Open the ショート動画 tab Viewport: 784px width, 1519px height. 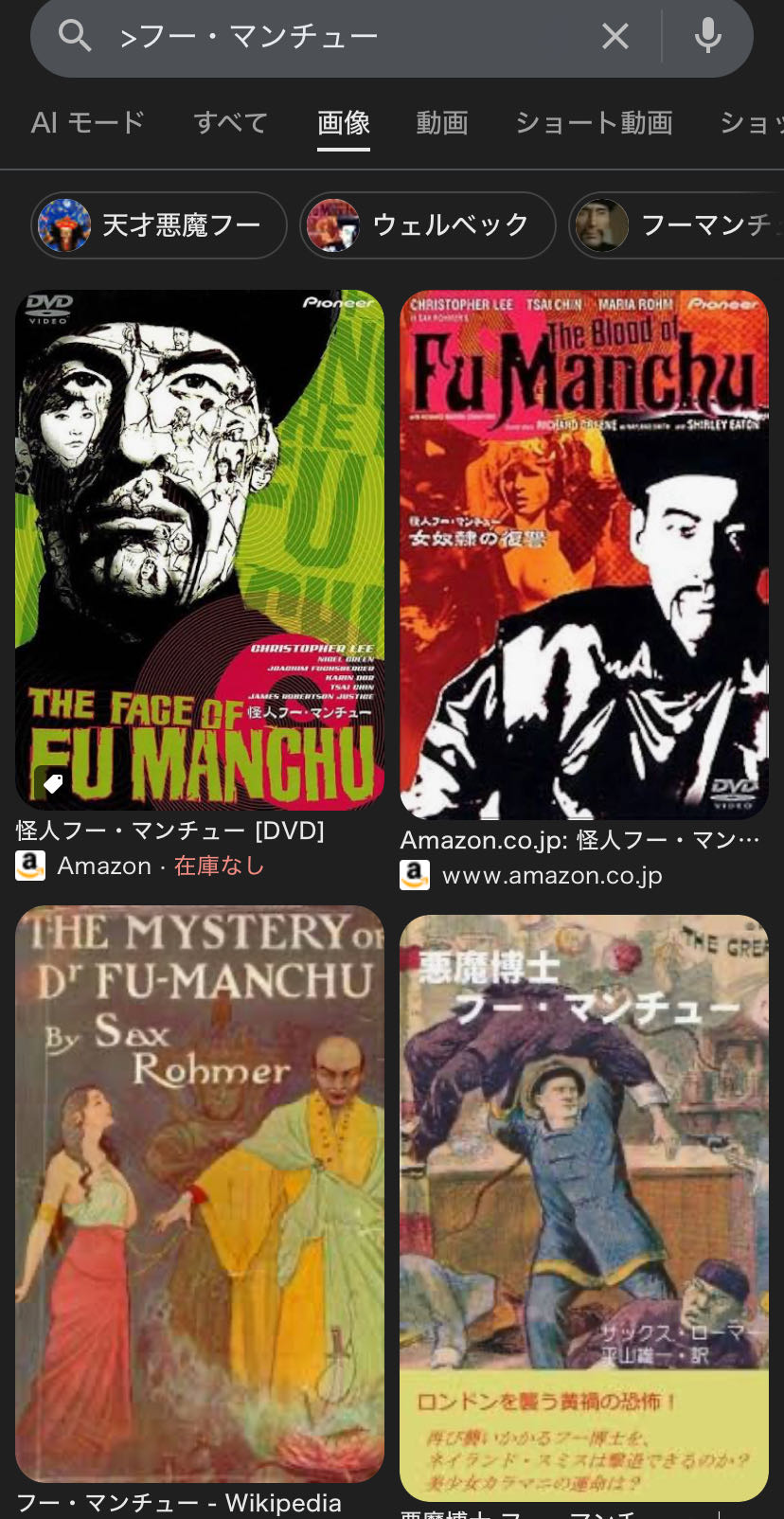(x=594, y=122)
